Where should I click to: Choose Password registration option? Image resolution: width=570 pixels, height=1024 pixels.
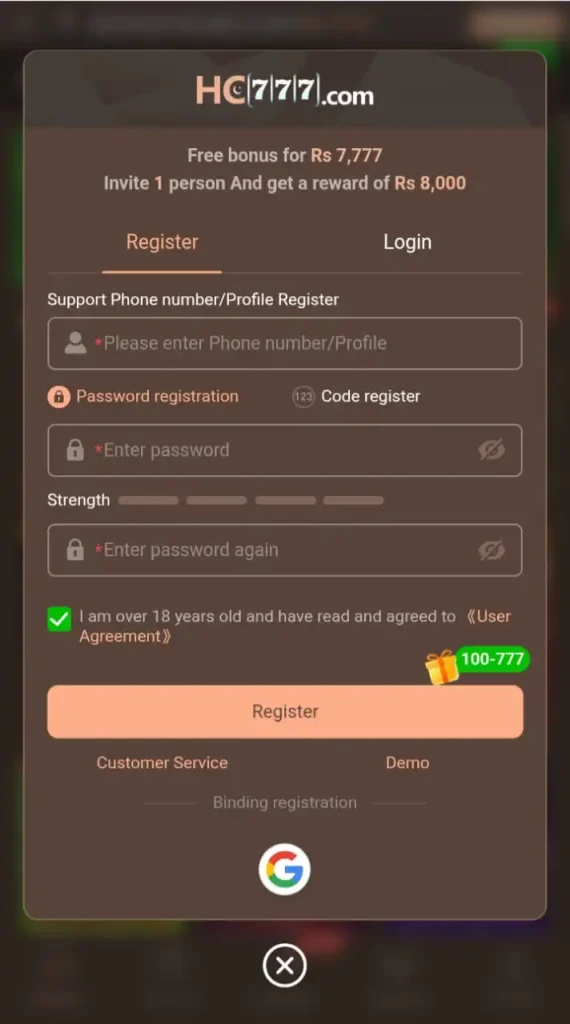[143, 396]
